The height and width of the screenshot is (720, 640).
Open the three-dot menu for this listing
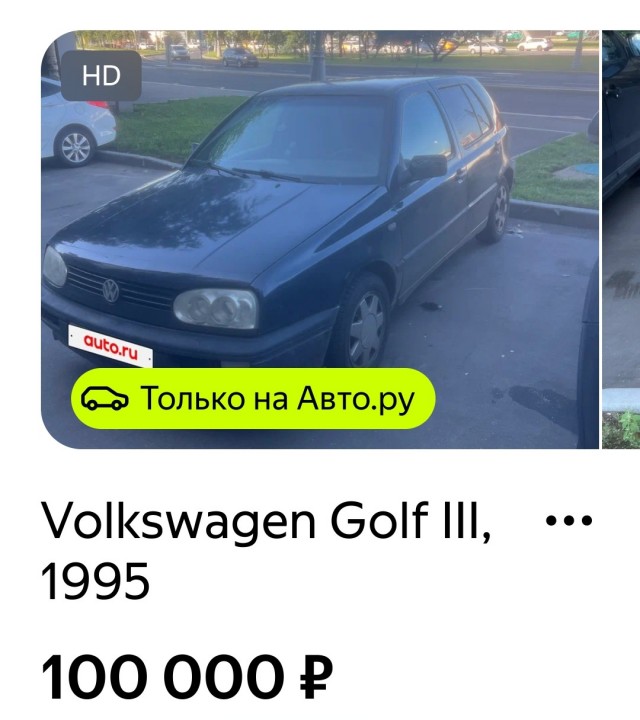click(568, 521)
